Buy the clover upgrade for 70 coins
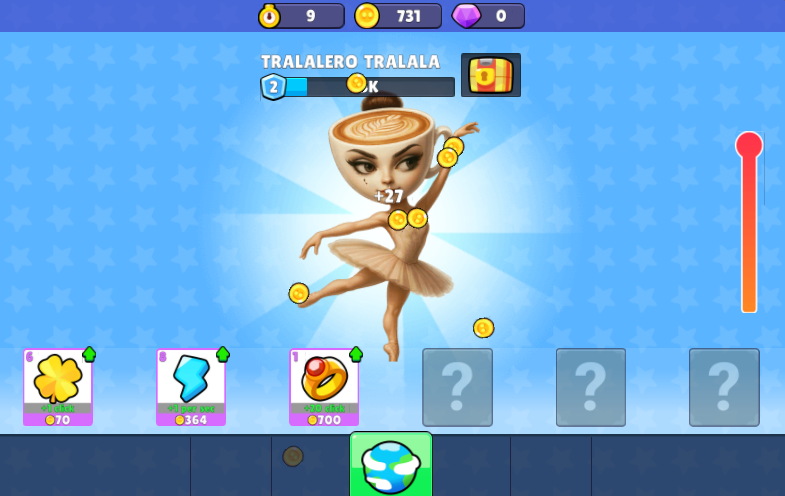The width and height of the screenshot is (785, 496). coord(58,386)
